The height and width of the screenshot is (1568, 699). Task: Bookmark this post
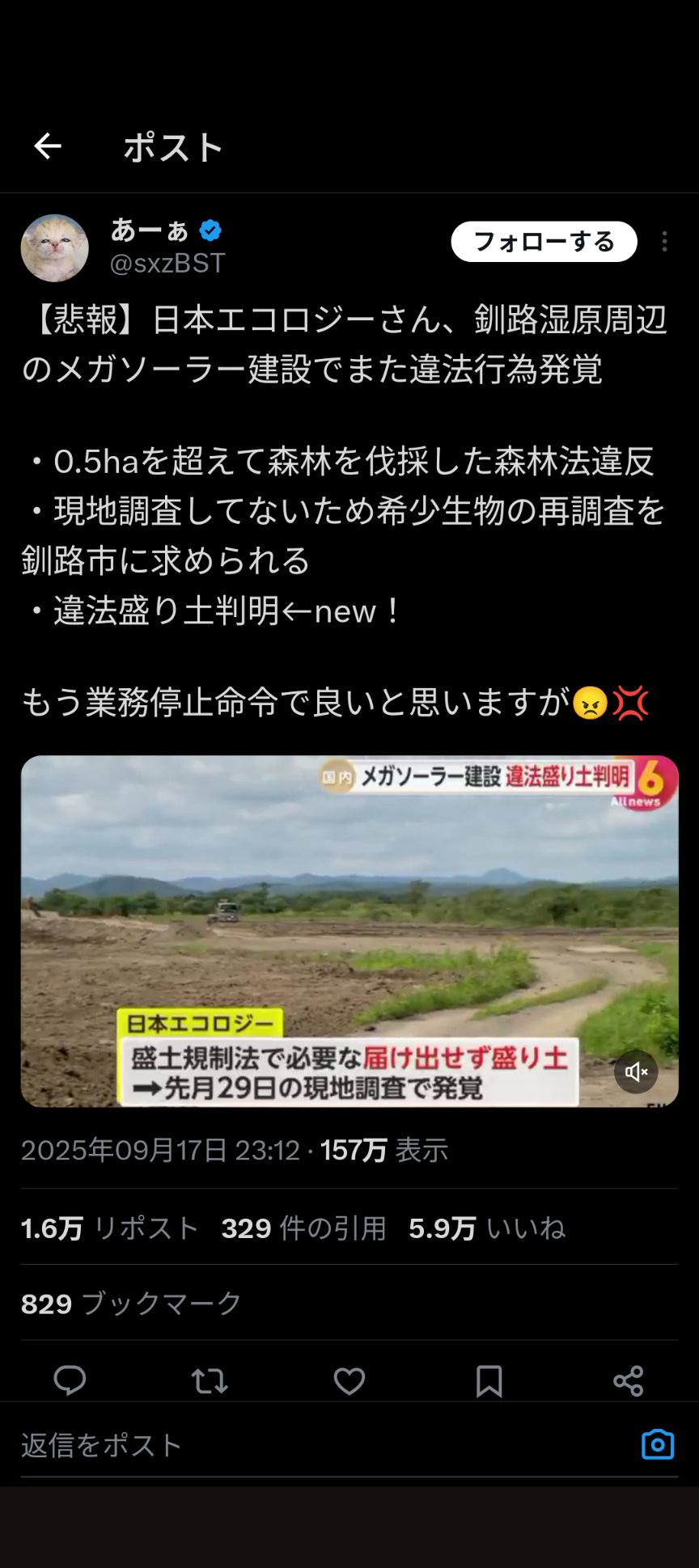[489, 1380]
